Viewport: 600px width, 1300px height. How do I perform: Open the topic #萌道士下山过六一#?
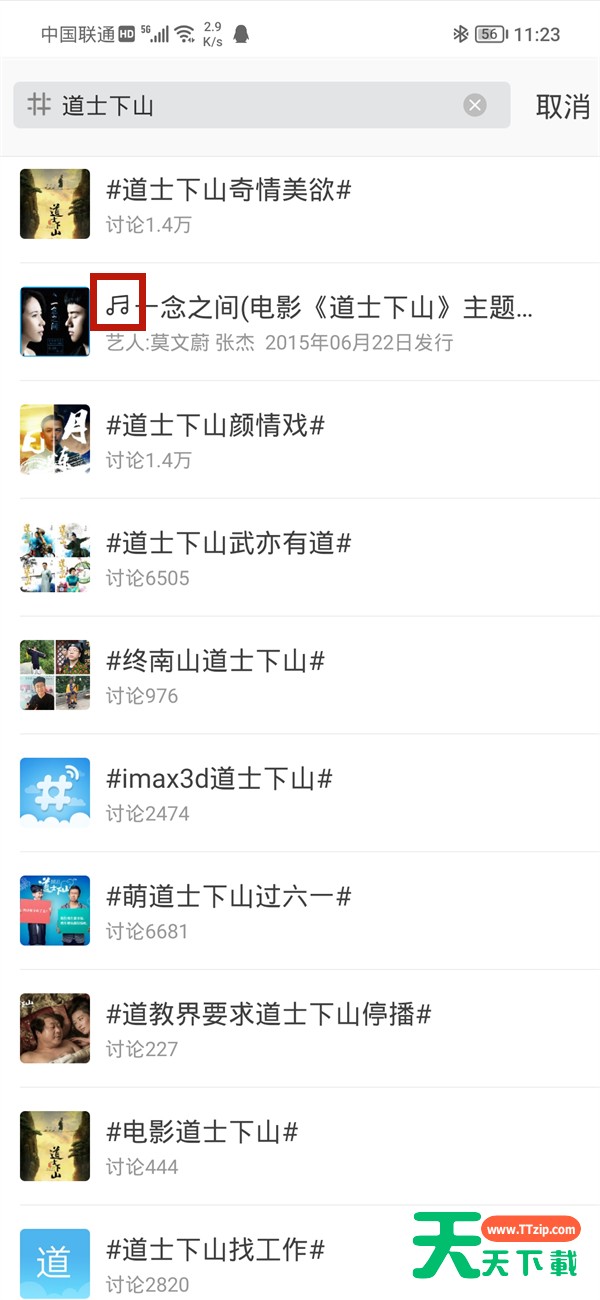click(x=300, y=911)
